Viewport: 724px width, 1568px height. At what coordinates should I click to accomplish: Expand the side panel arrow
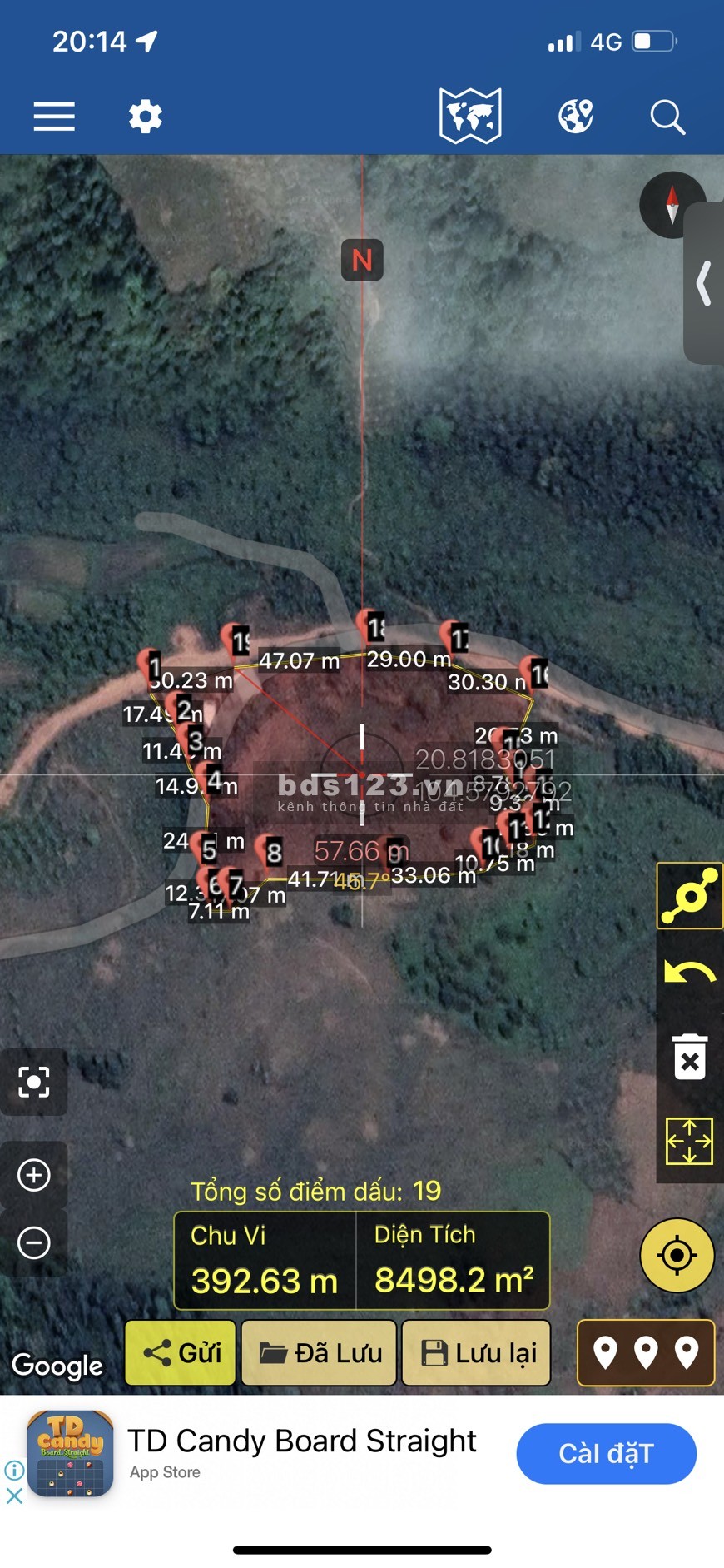pyautogui.click(x=704, y=284)
